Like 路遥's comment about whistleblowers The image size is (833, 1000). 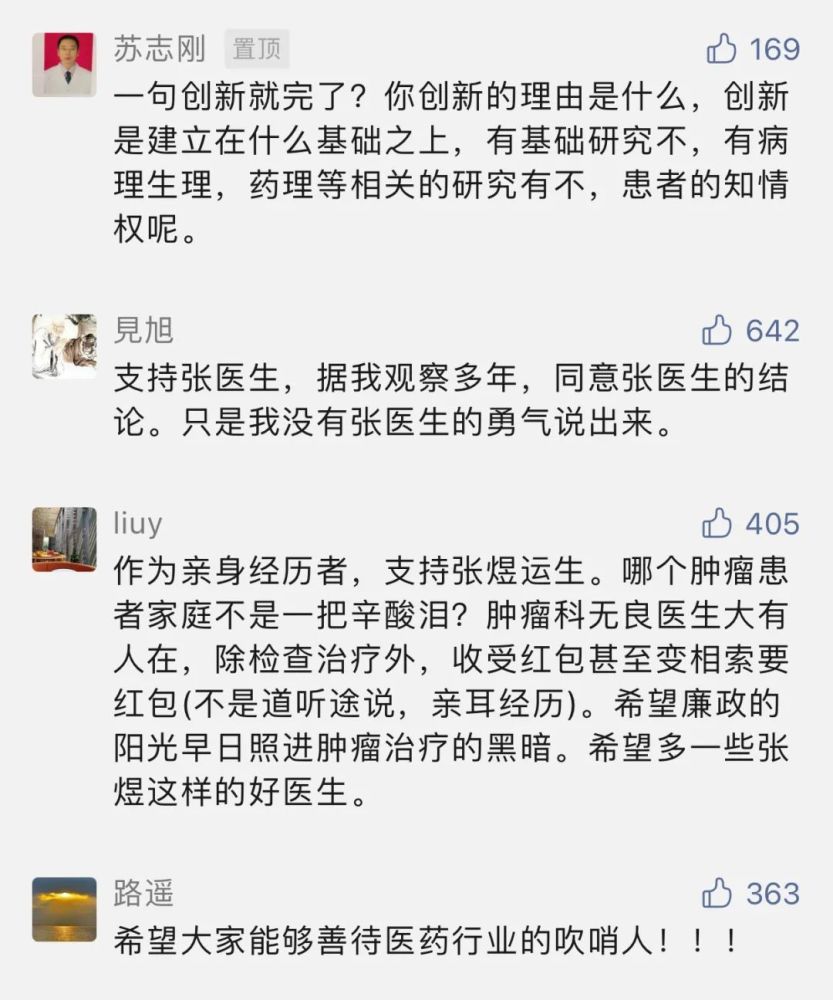pos(717,893)
